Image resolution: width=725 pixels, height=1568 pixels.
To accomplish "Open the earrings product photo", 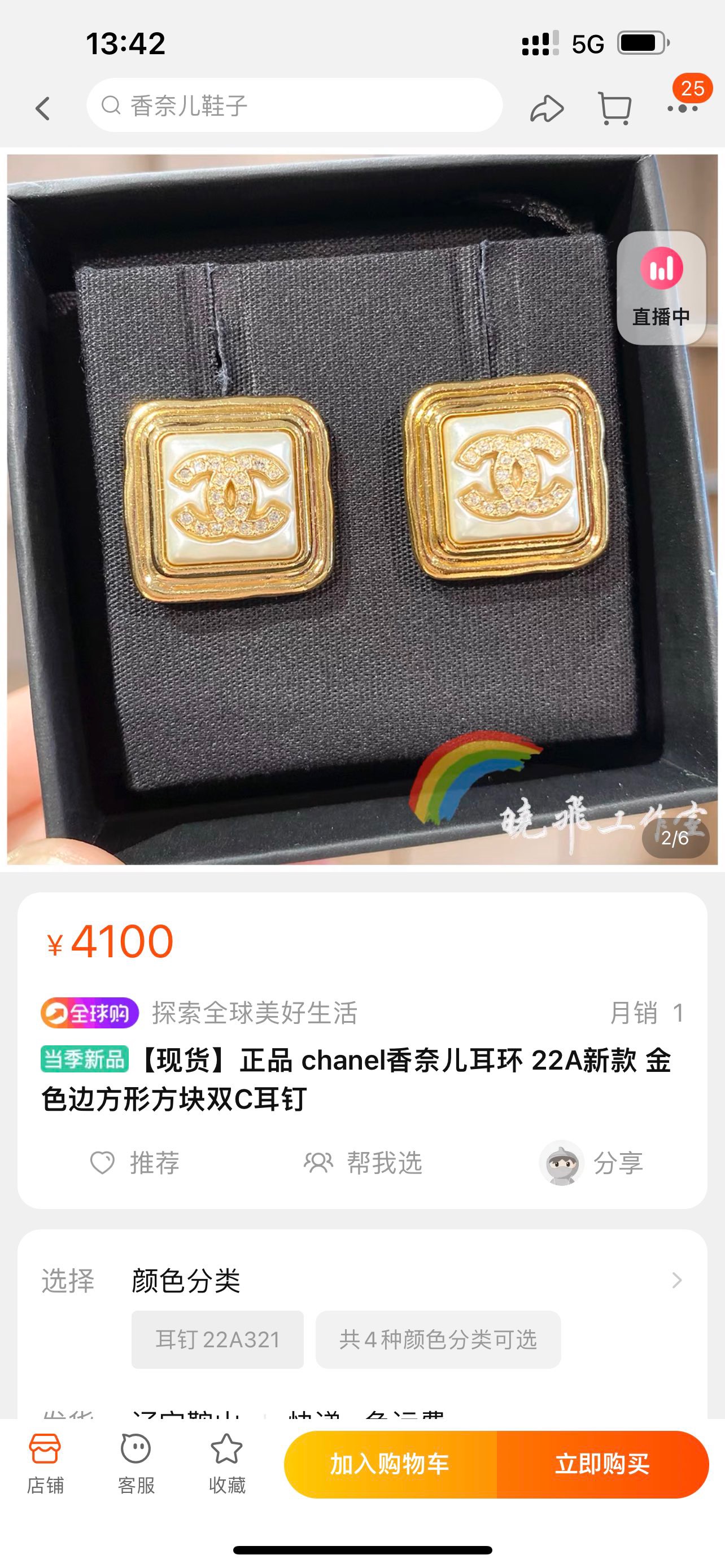I will (362, 509).
